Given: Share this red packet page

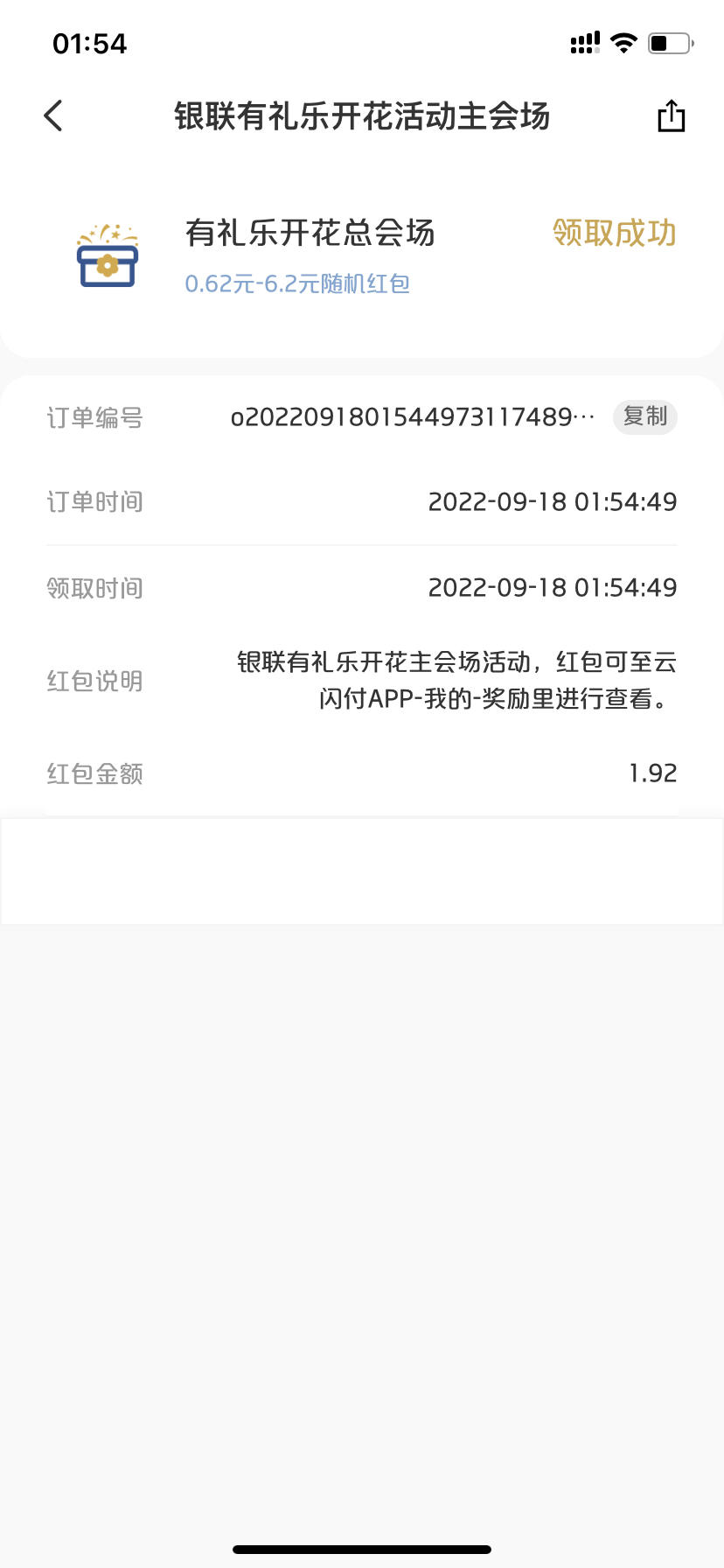Looking at the screenshot, I should click(671, 115).
